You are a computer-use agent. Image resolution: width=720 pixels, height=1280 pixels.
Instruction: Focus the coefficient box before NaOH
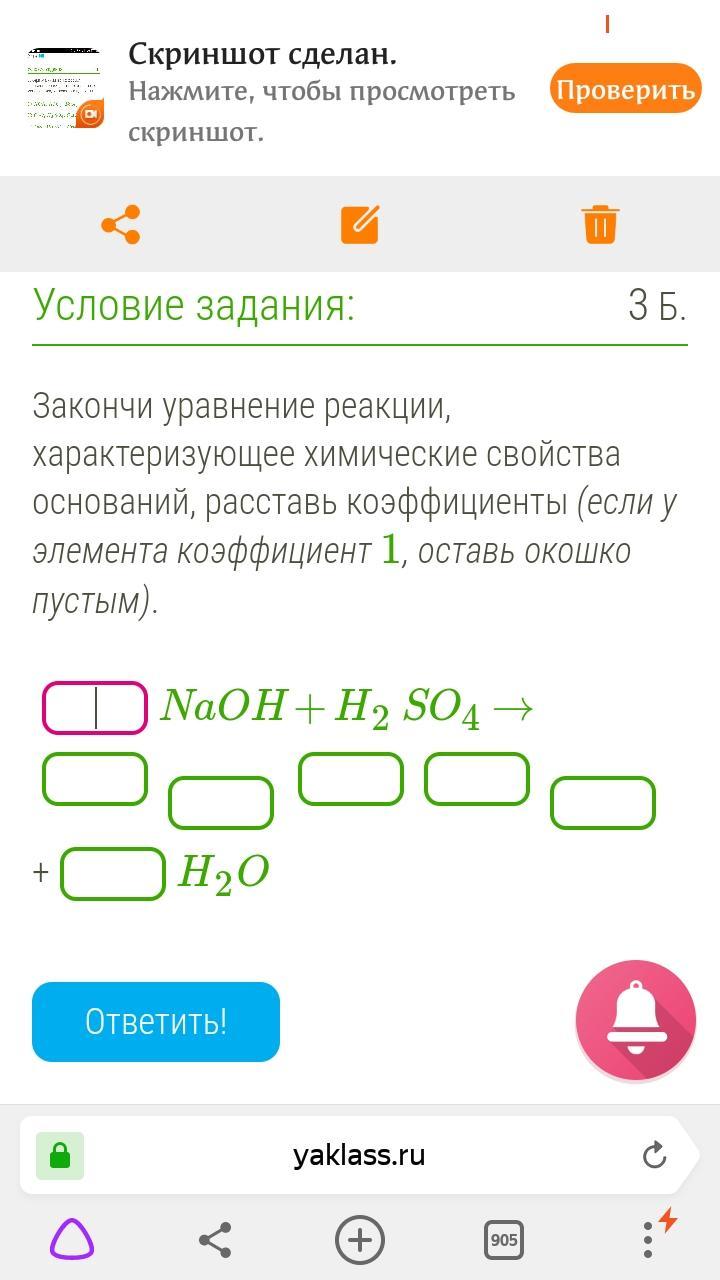95,708
